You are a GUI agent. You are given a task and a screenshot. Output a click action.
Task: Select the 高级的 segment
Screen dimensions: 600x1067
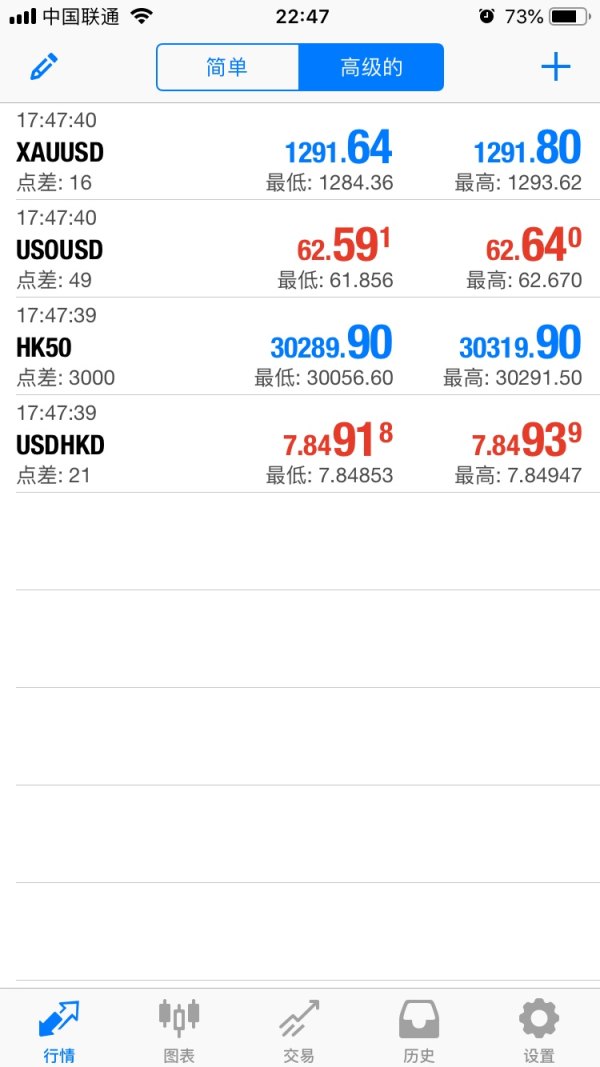(371, 67)
